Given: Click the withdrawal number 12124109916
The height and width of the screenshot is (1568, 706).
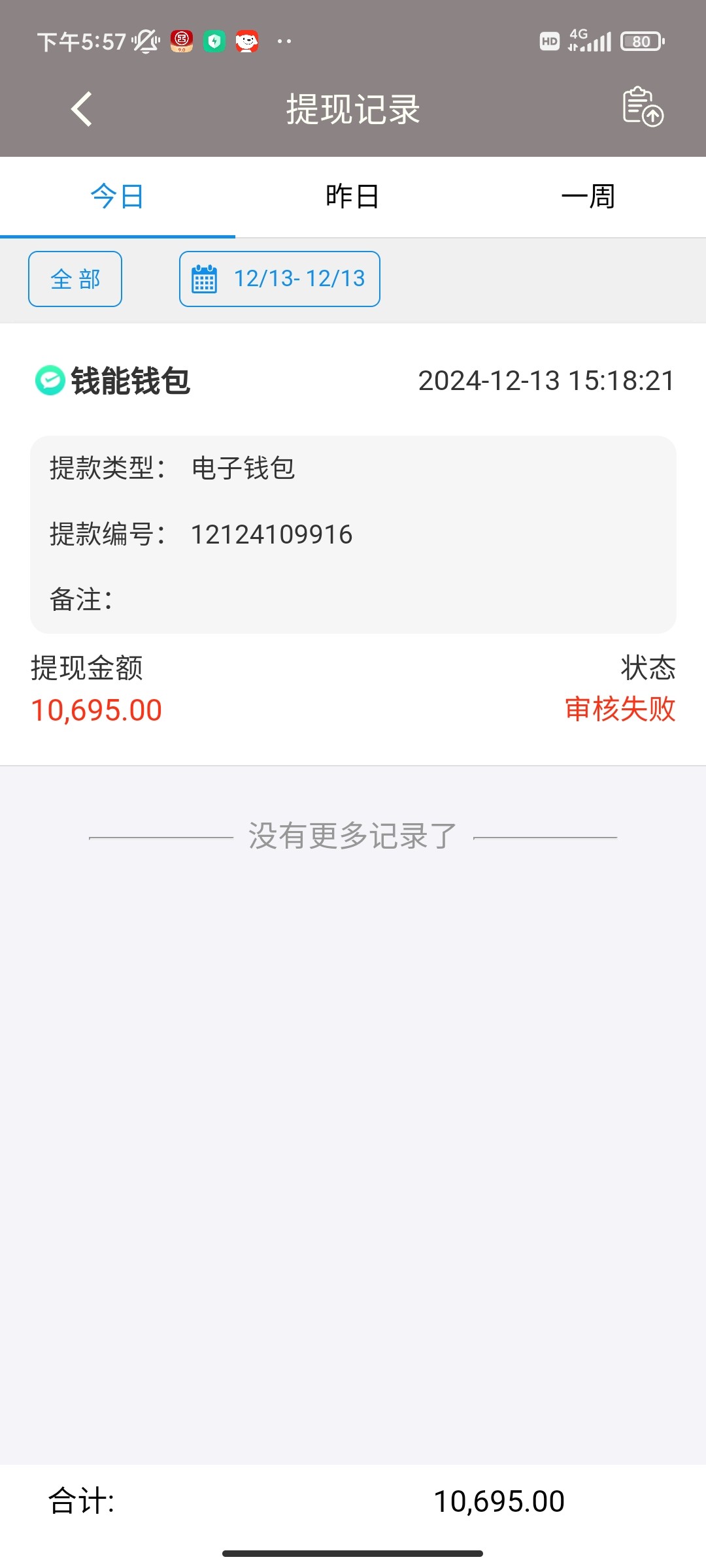Looking at the screenshot, I should 273,533.
